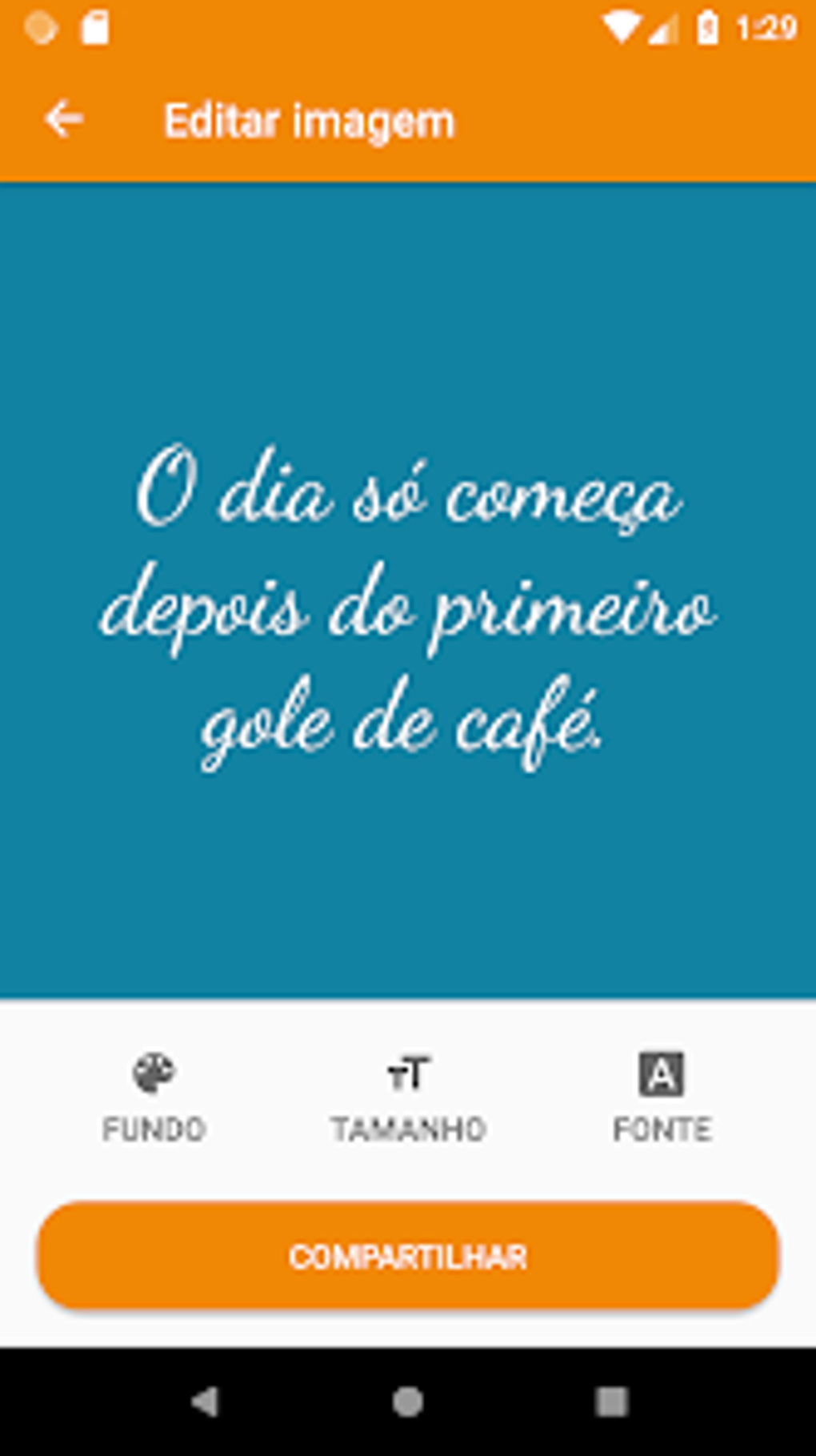Go back using the app bar arrow

tap(64, 120)
